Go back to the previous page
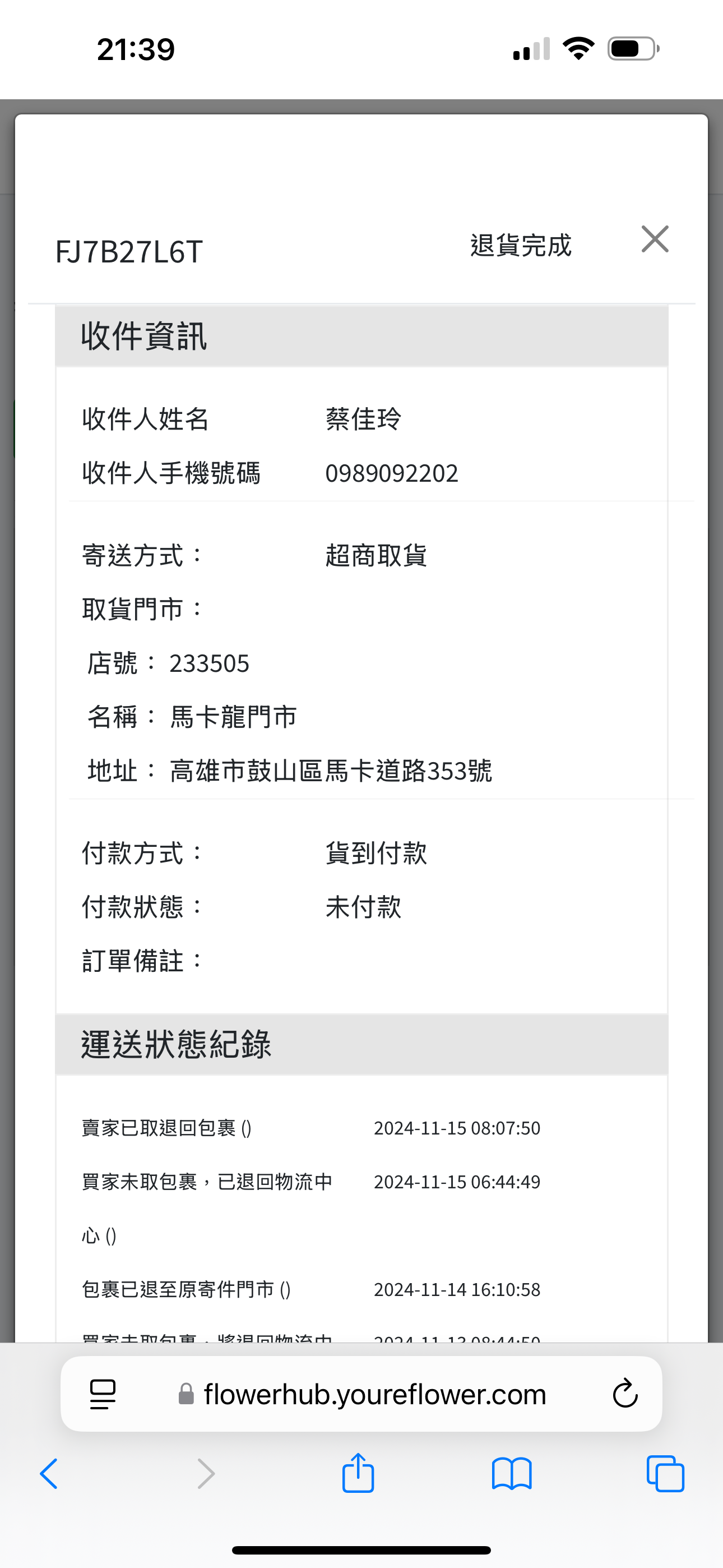 tap(49, 1474)
